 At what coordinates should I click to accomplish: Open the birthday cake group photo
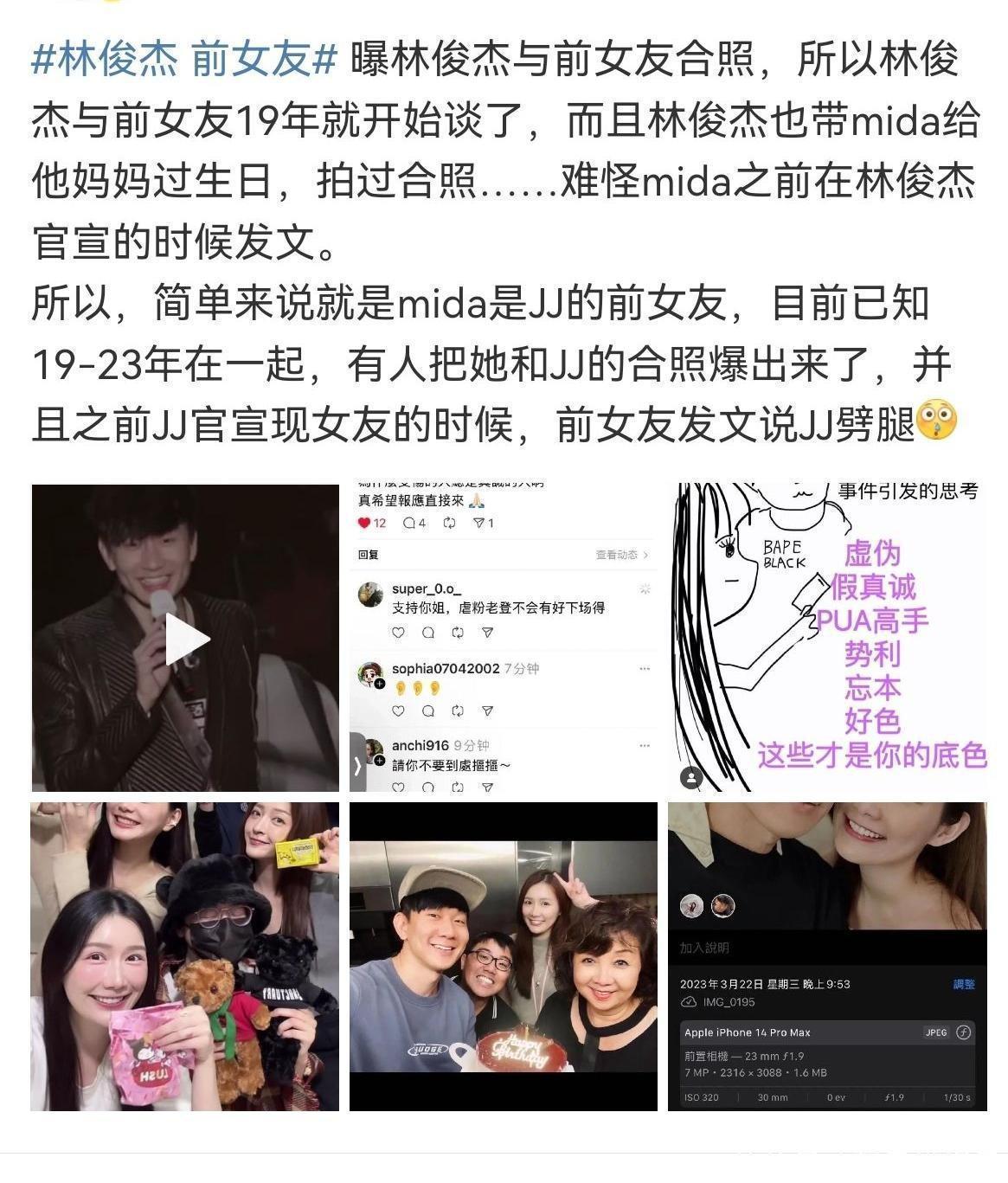click(x=503, y=956)
